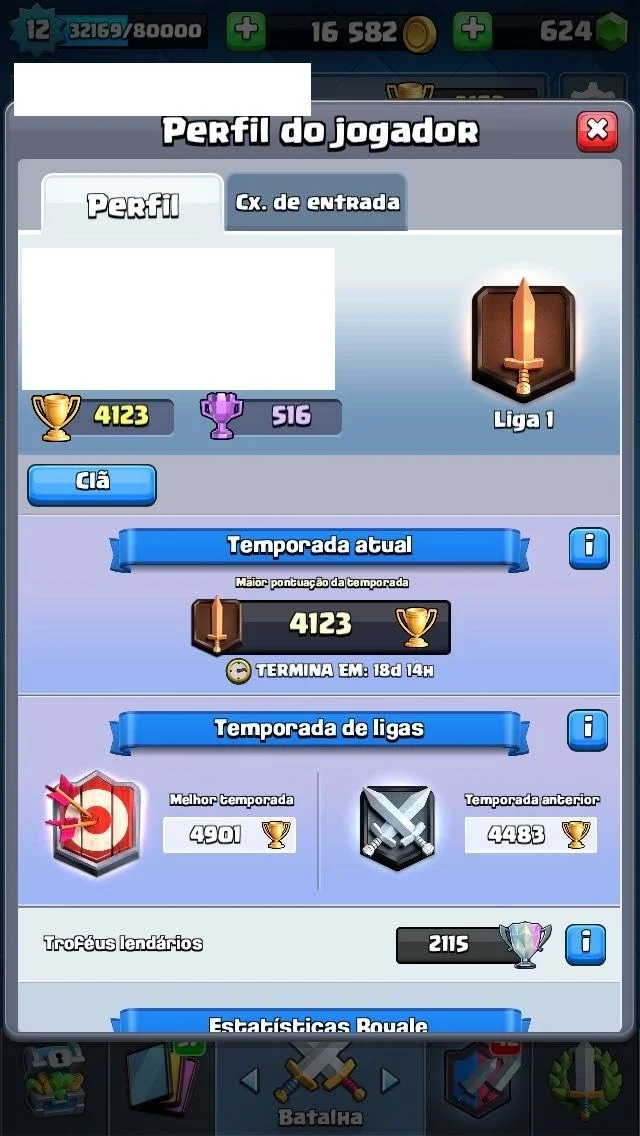The width and height of the screenshot is (640, 1136).
Task: Add gold with the plus button
Action: (246, 32)
